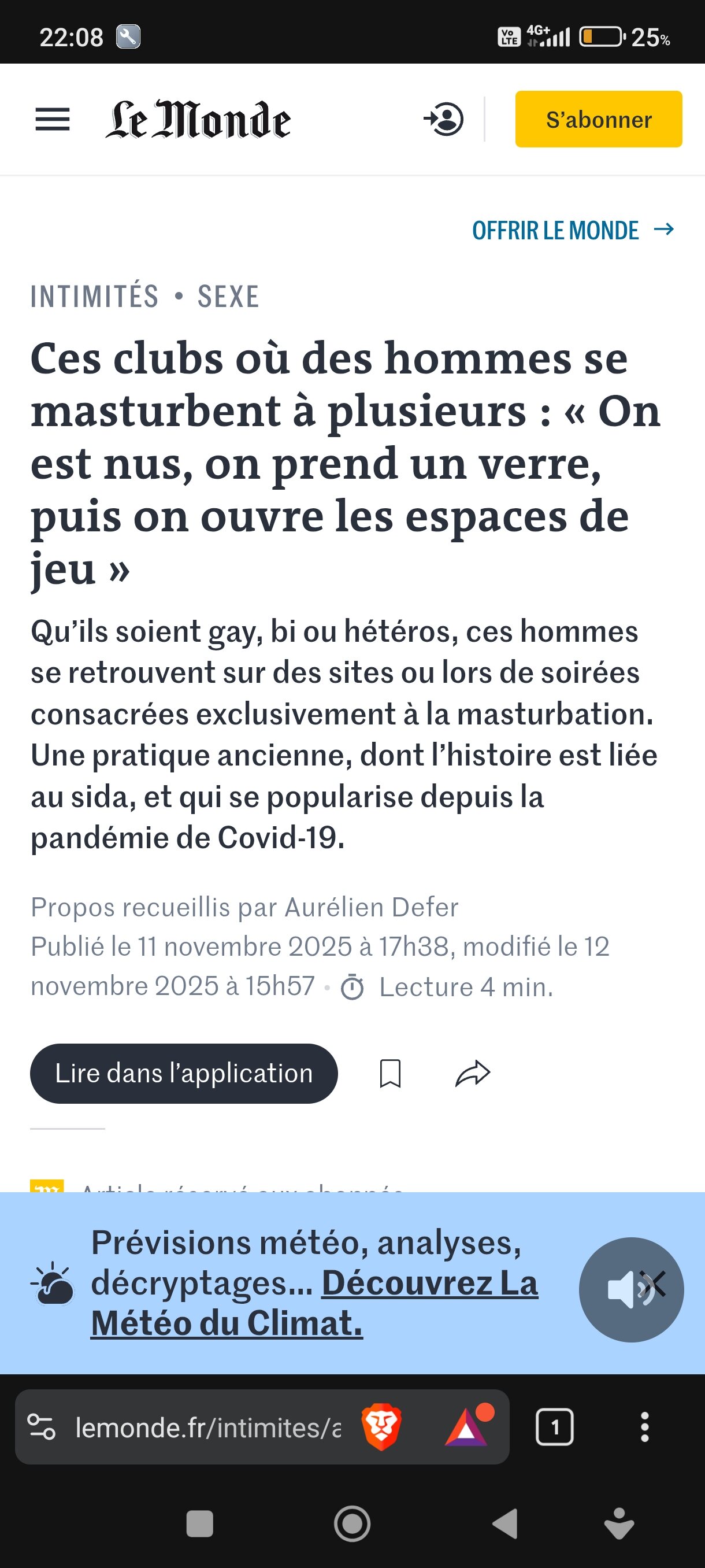Tap the lemonde.fr address bar
The height and width of the screenshot is (1568, 705).
pos(207,1428)
